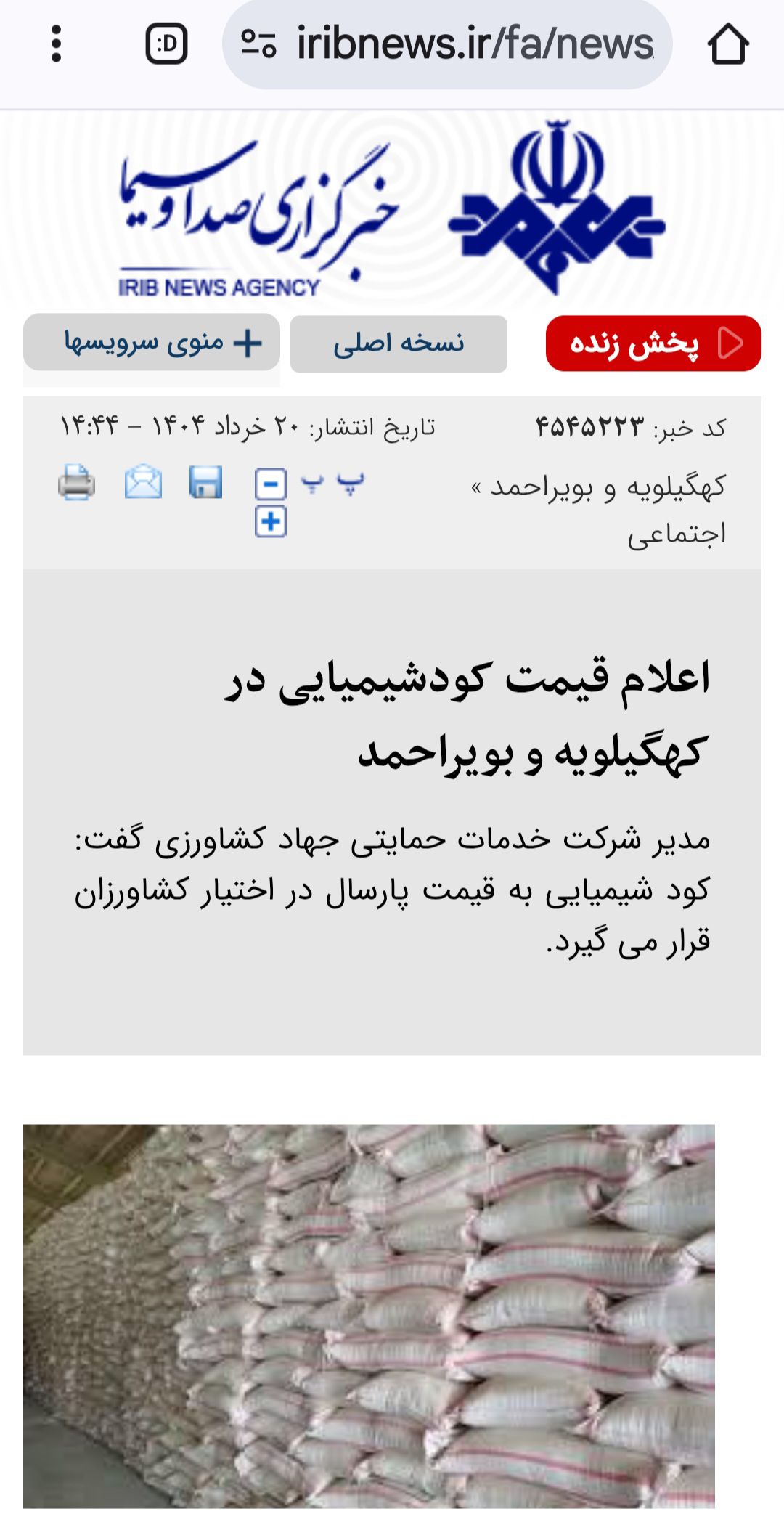Viewport: 784px width, 1530px height.
Task: Increase text size with the plus button
Action: pyautogui.click(x=271, y=521)
